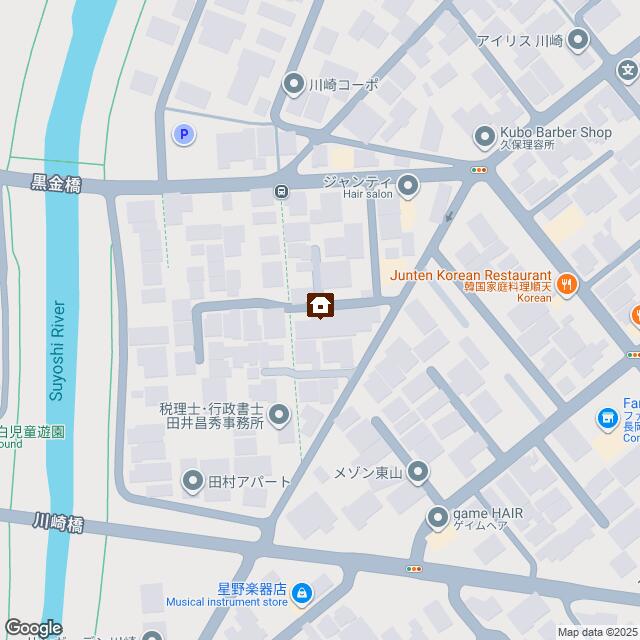Viewport: 640px width, 640px height.
Task: Select the Junten Korean Restaurant pin
Action: (x=567, y=286)
